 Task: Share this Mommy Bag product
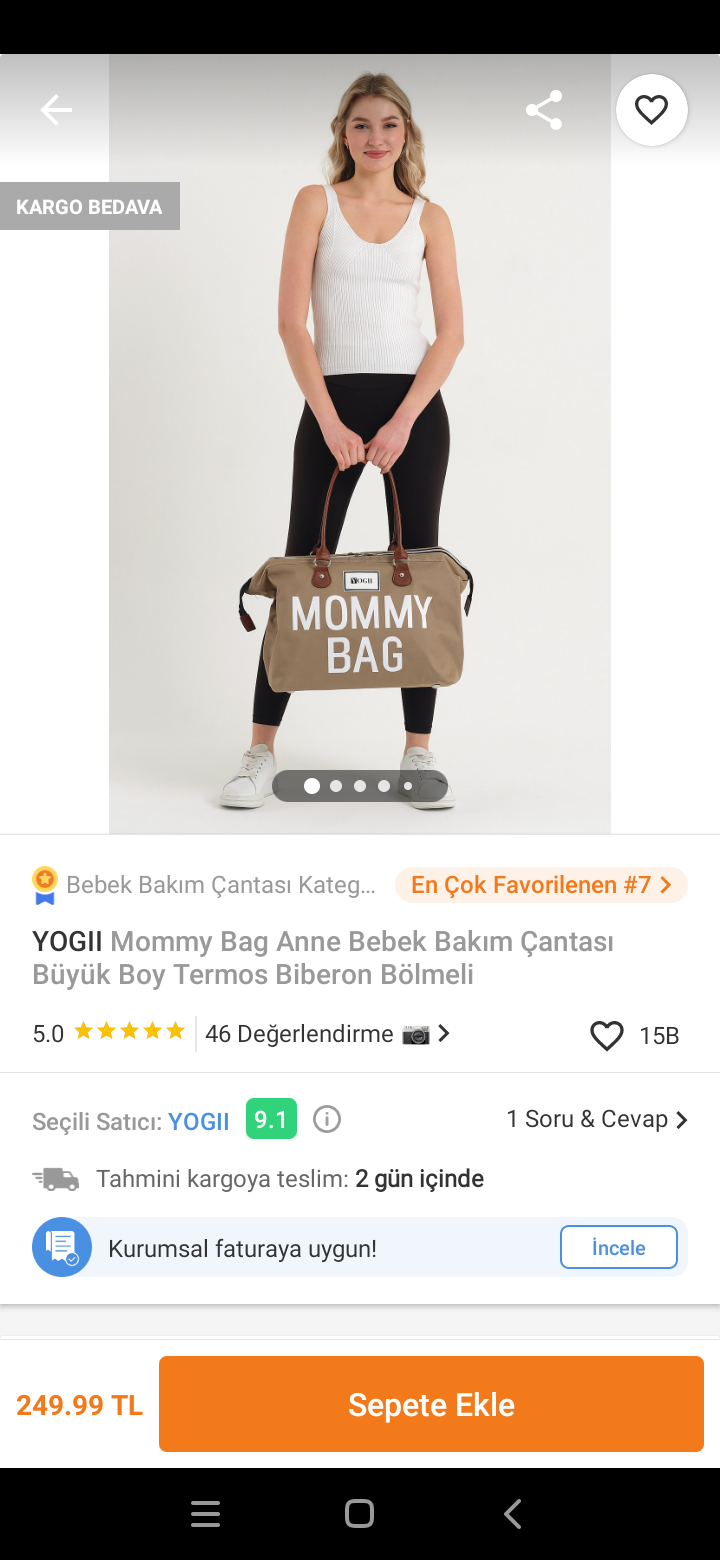pos(544,110)
